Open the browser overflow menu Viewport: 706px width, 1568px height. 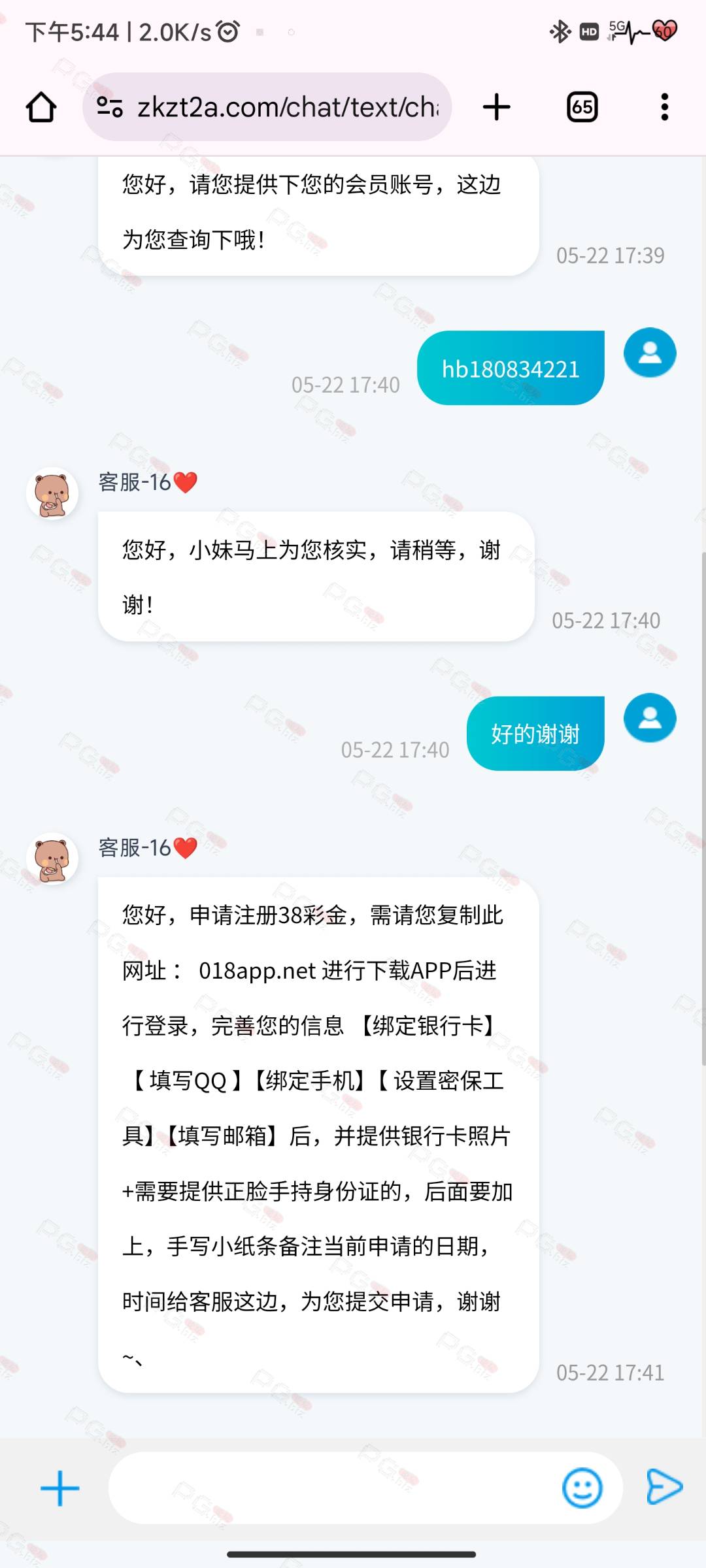(x=664, y=107)
